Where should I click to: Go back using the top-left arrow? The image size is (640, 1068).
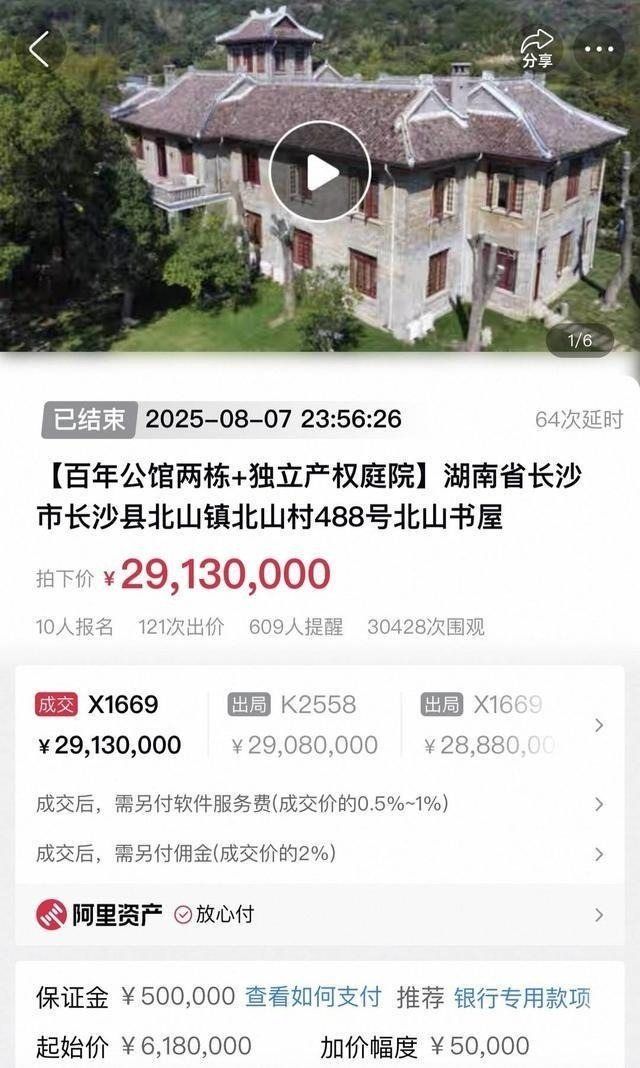(40, 48)
